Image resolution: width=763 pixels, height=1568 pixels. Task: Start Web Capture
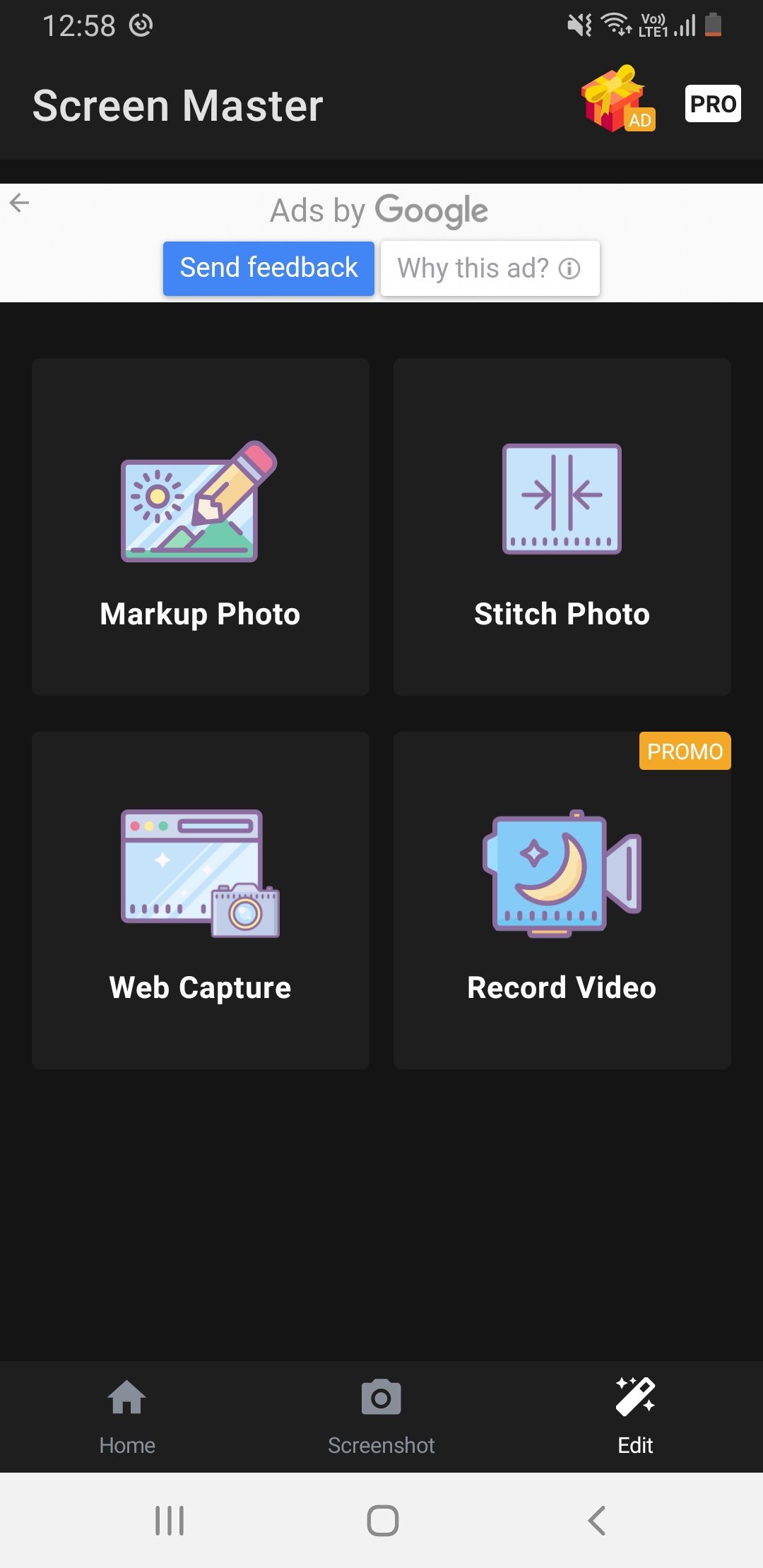(x=201, y=901)
